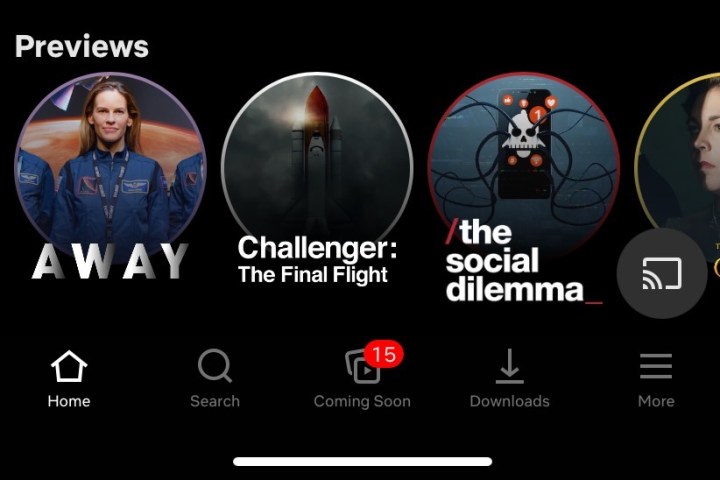Tap the cast to device button
The image size is (720, 480).
662,273
